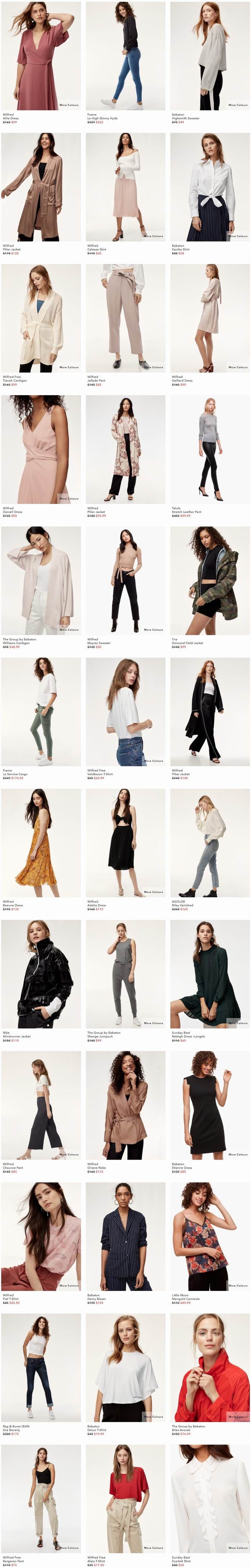
Task: Open the Babaton Highsmith Sweater item
Action: [209, 55]
